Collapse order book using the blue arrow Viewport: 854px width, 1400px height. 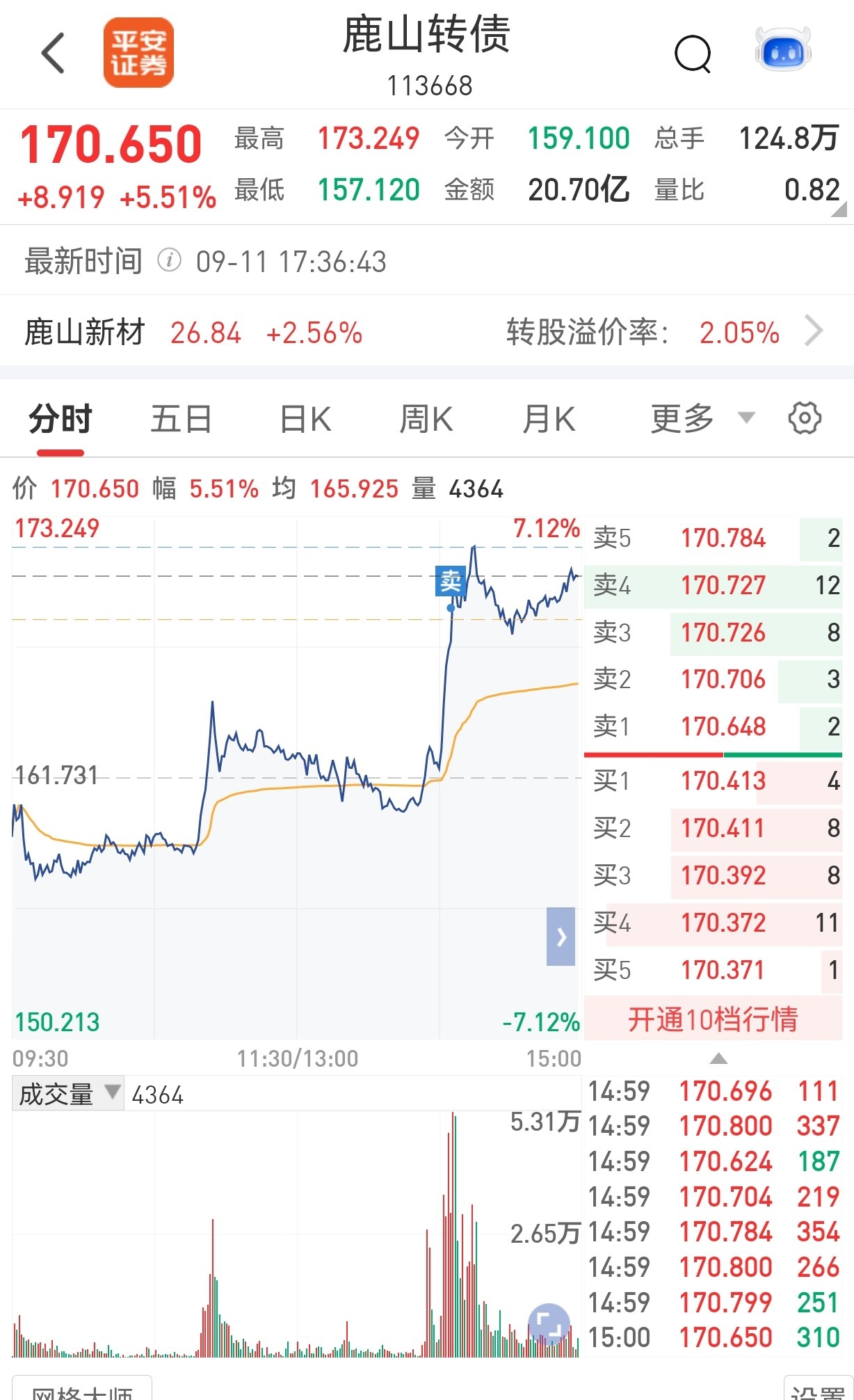(x=561, y=937)
